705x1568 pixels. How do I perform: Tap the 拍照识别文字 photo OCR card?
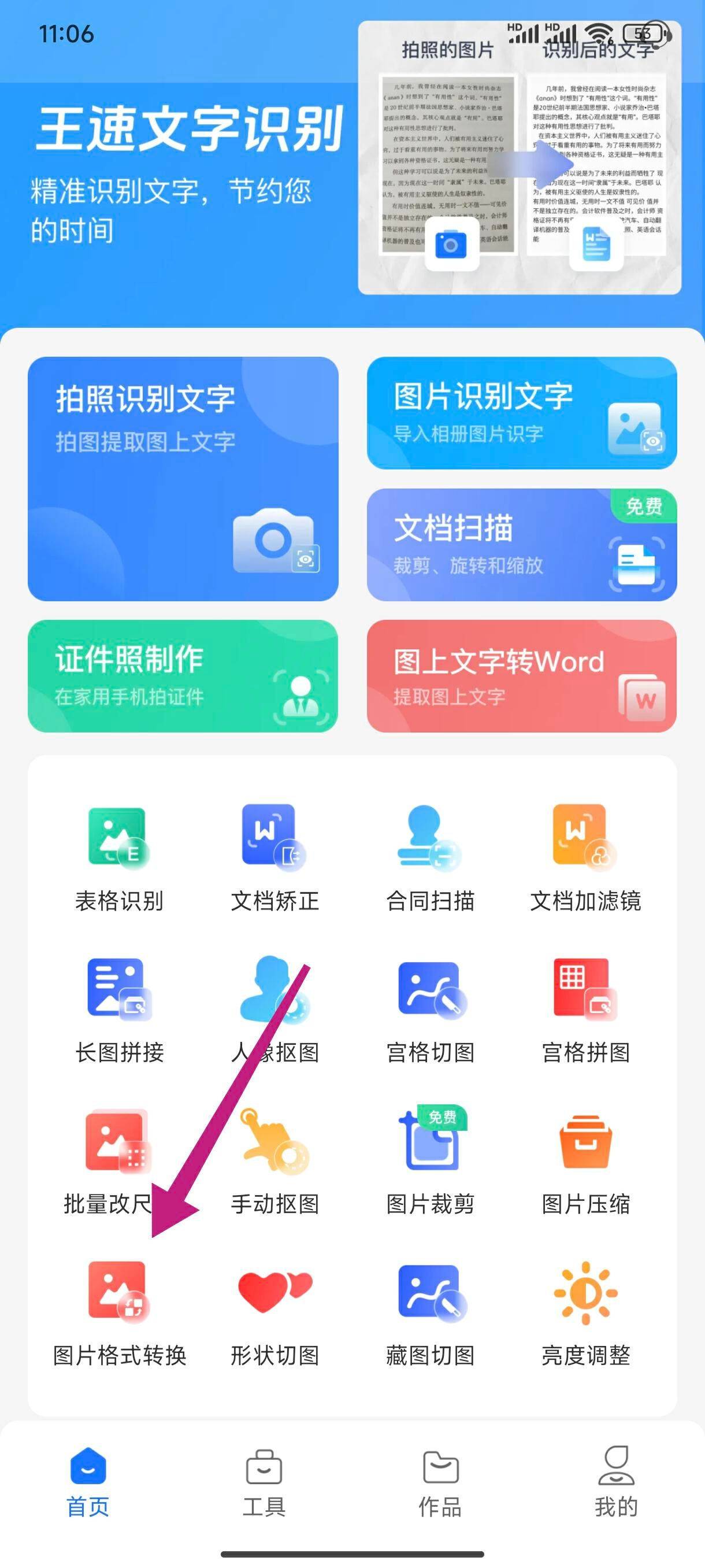tap(181, 481)
